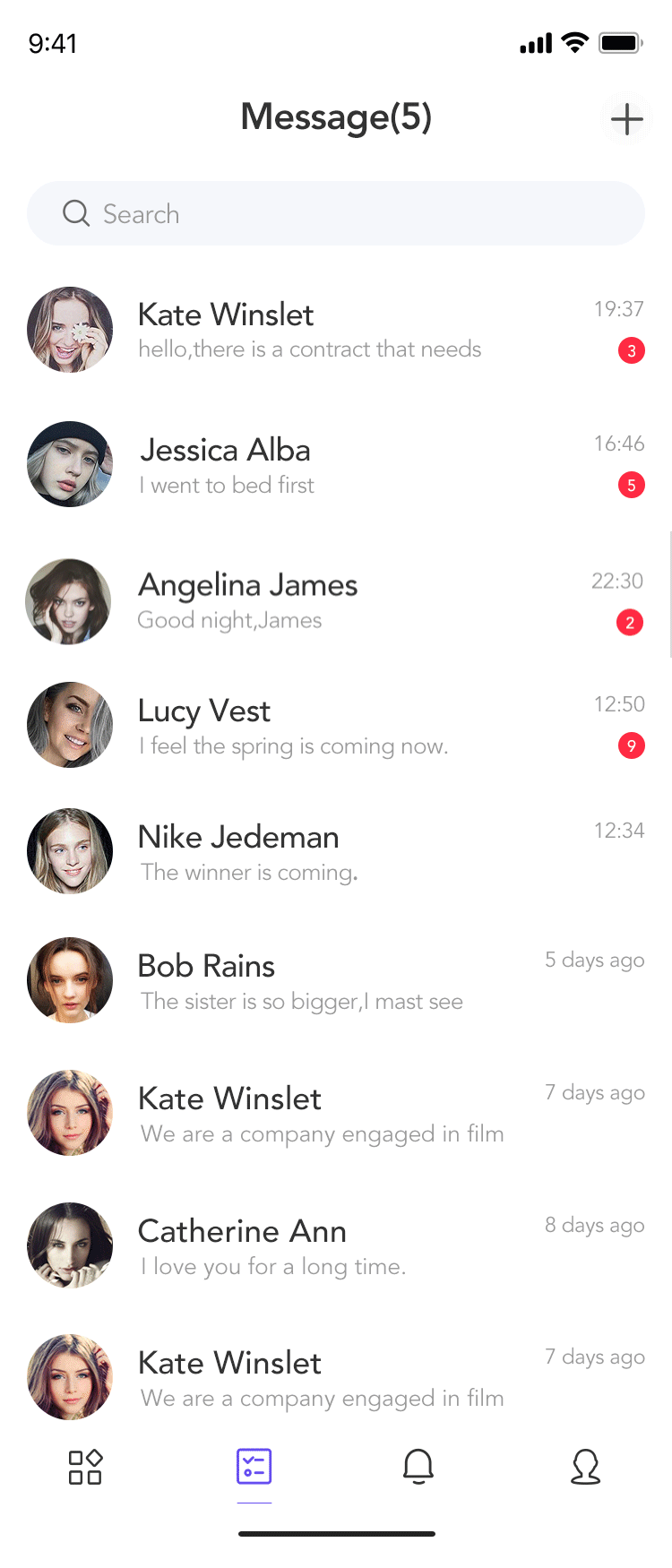Image resolution: width=672 pixels, height=1568 pixels.
Task: Go to the notifications bell tab
Action: pyautogui.click(x=418, y=1467)
